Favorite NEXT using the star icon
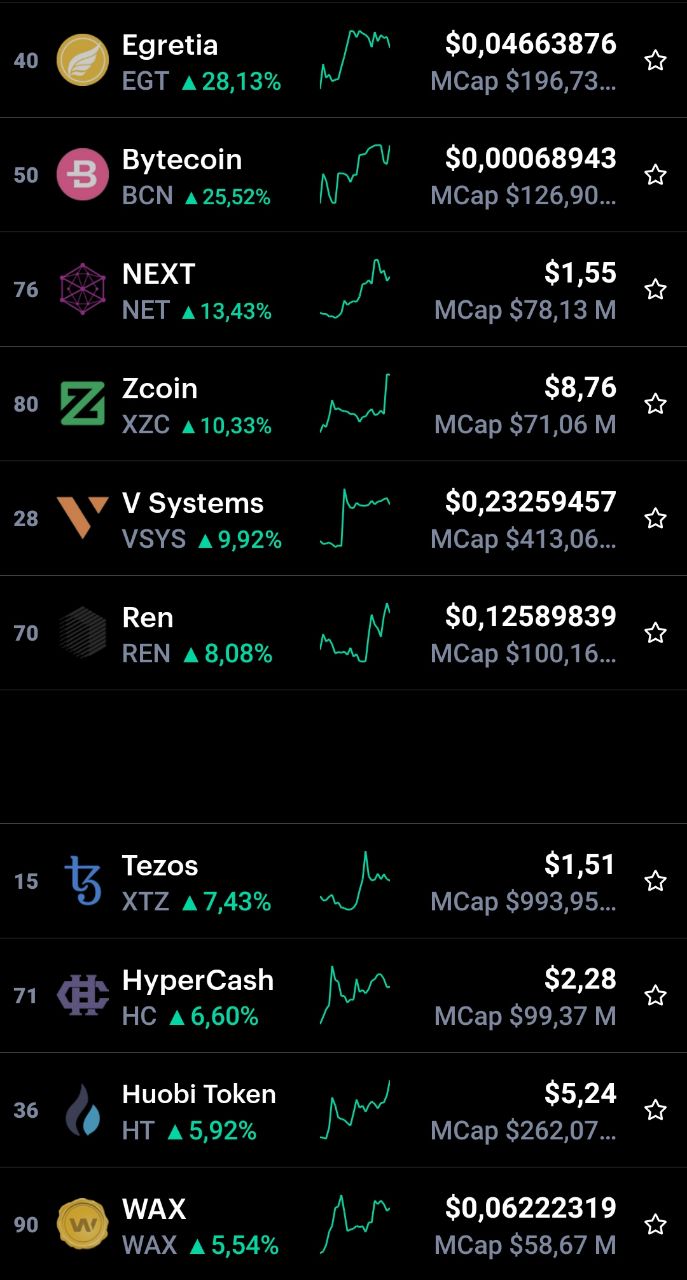This screenshot has height=1280, width=687. [655, 290]
